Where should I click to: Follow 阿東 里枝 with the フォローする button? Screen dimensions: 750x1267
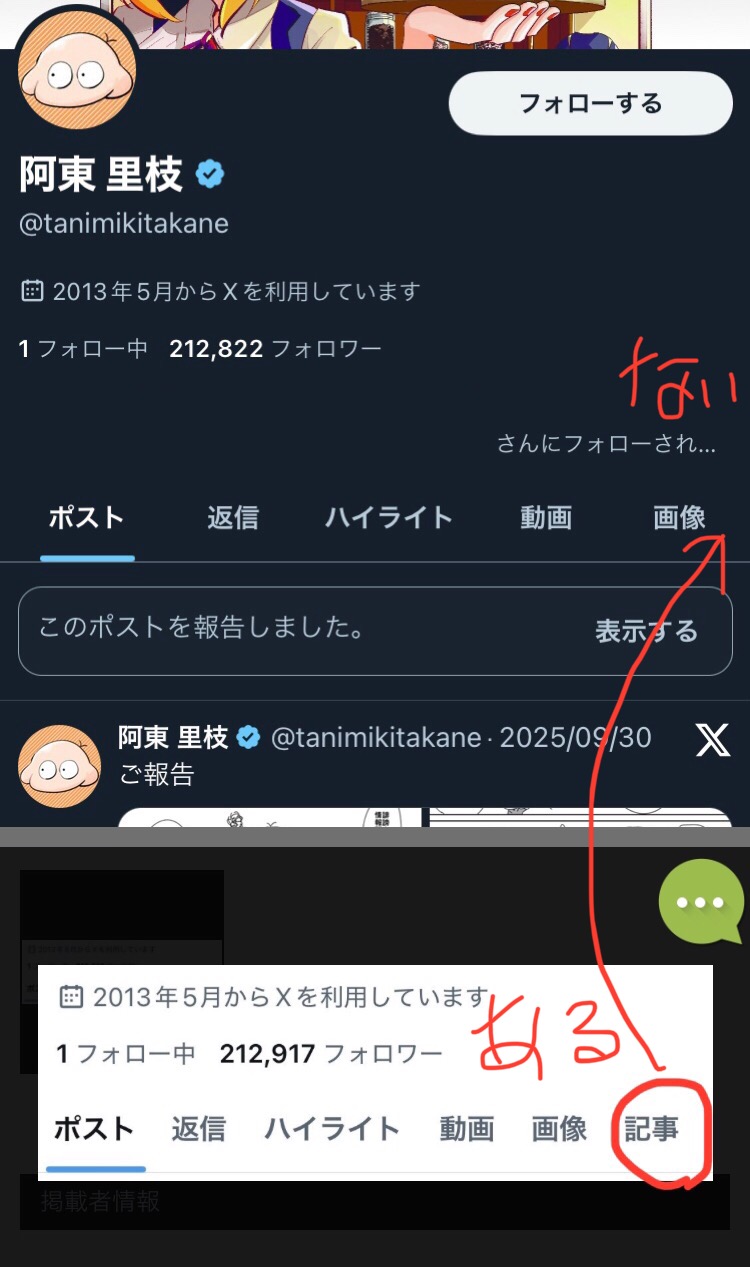click(591, 103)
